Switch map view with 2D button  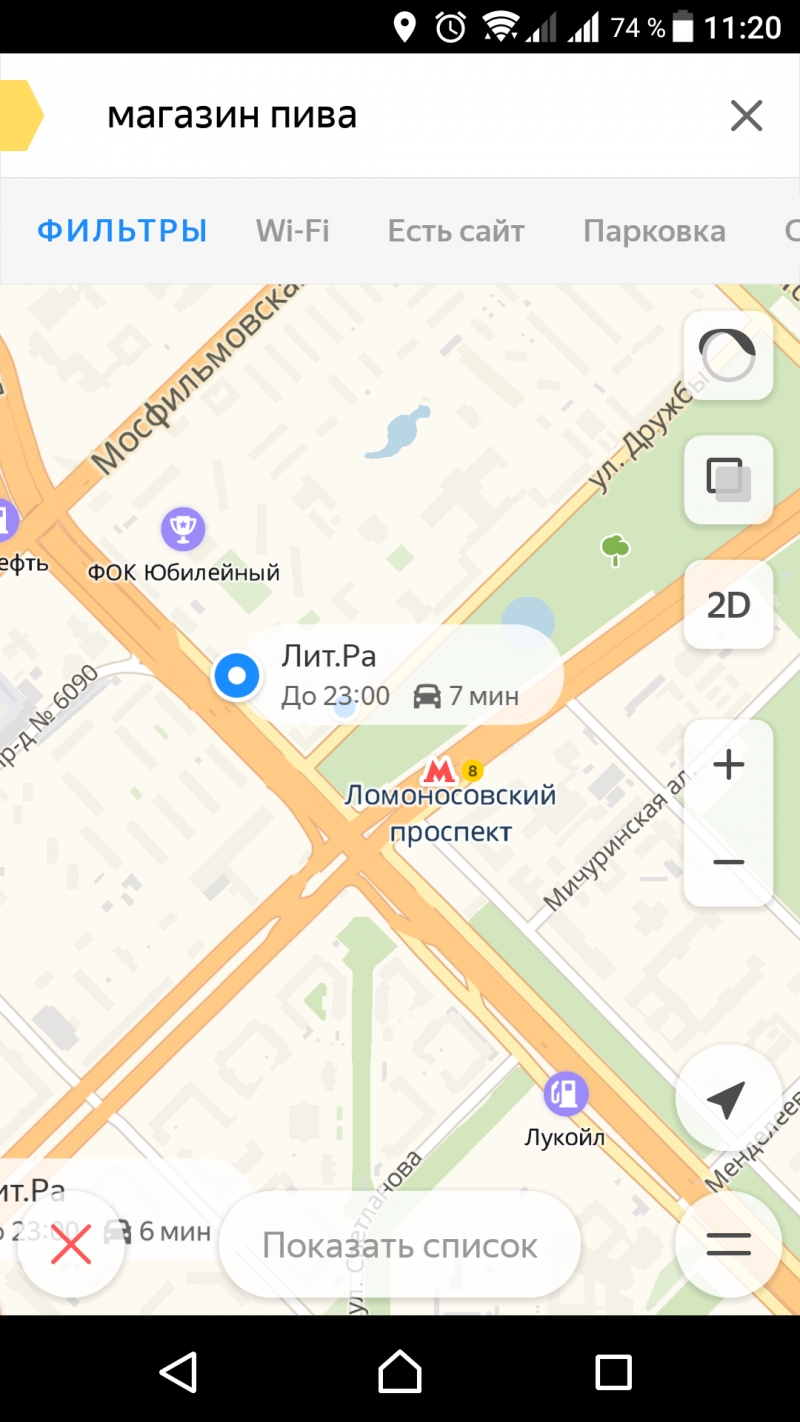728,605
